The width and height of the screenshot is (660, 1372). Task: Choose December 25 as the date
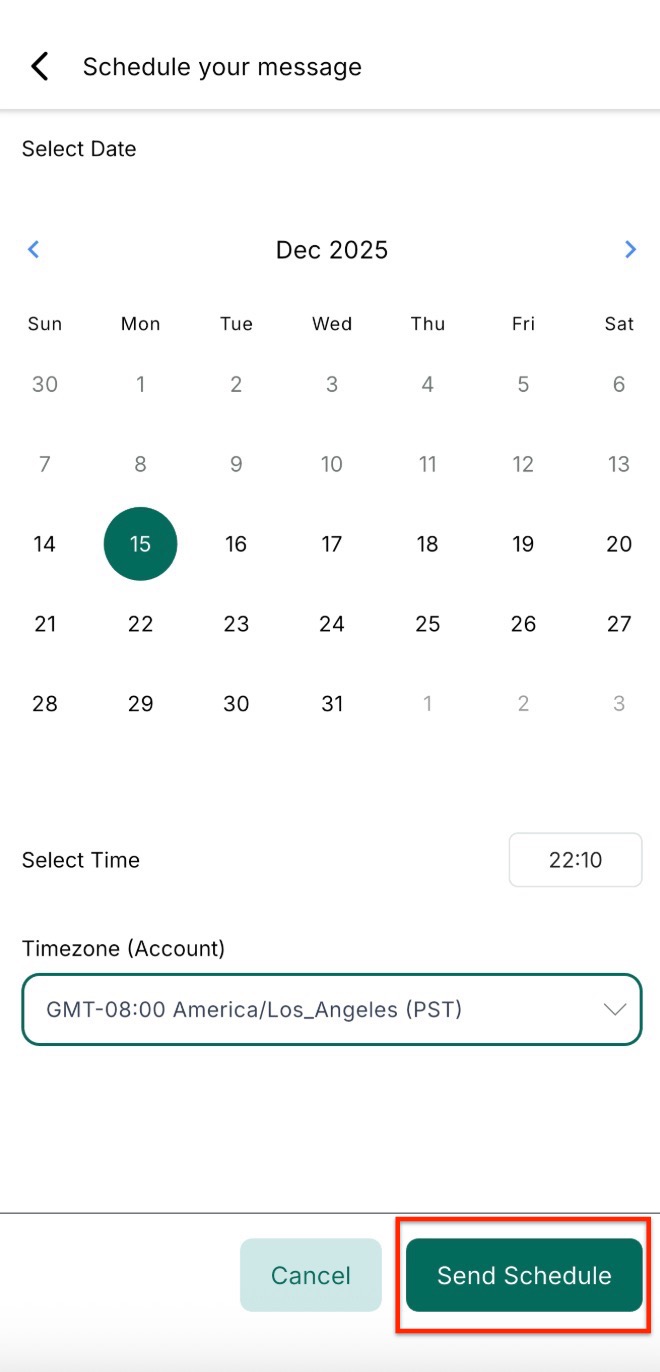(428, 624)
